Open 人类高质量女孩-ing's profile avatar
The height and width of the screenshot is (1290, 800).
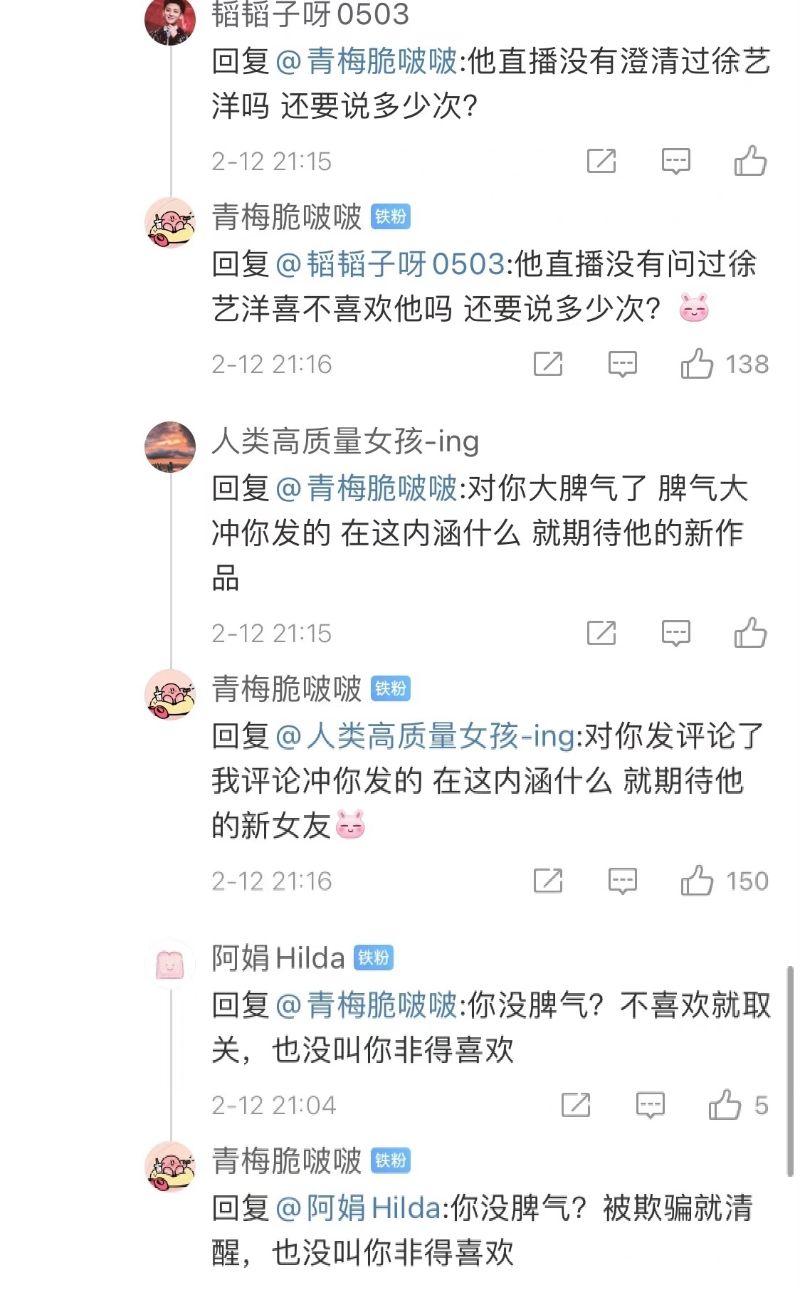pos(170,447)
